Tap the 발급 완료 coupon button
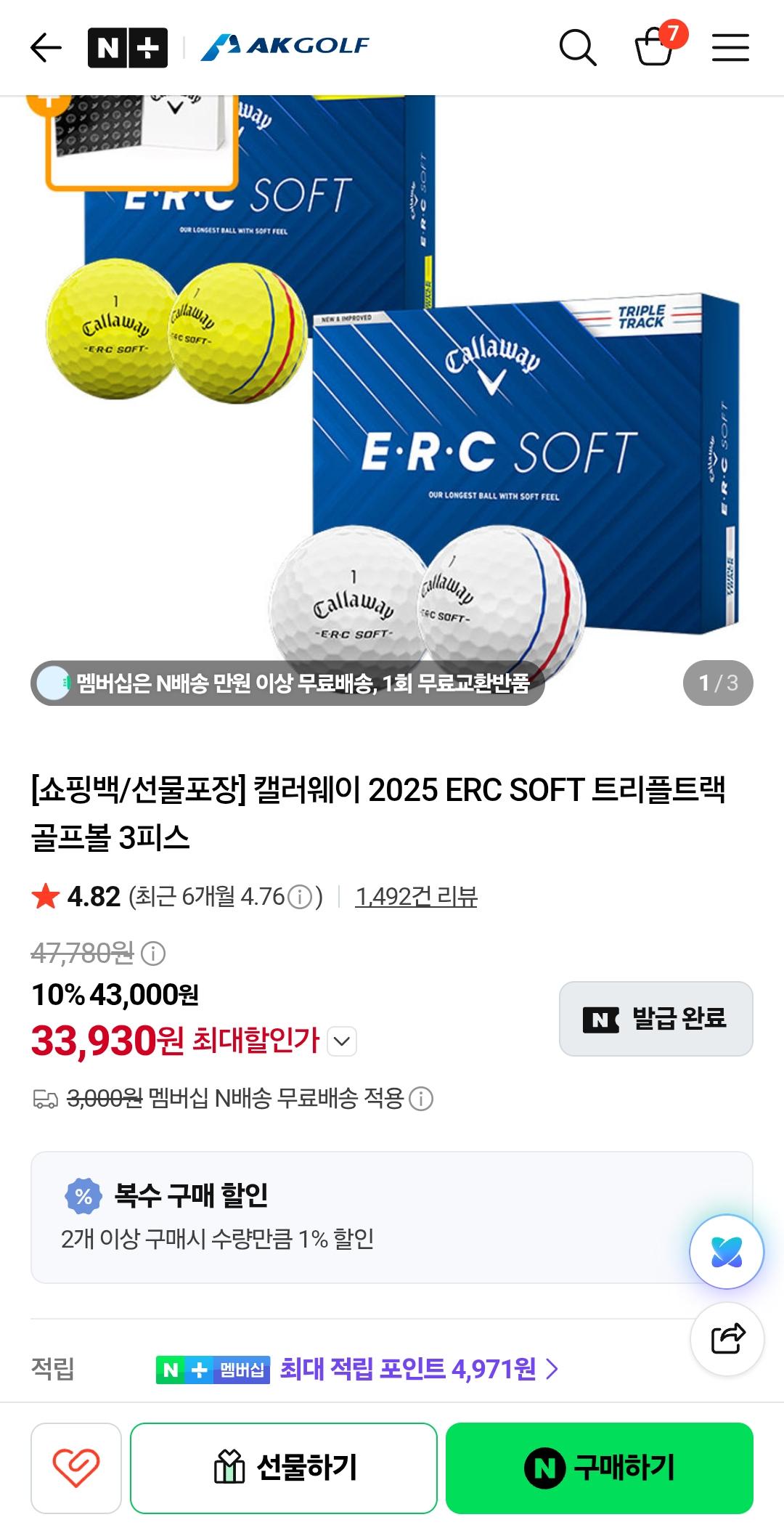 click(x=656, y=1018)
